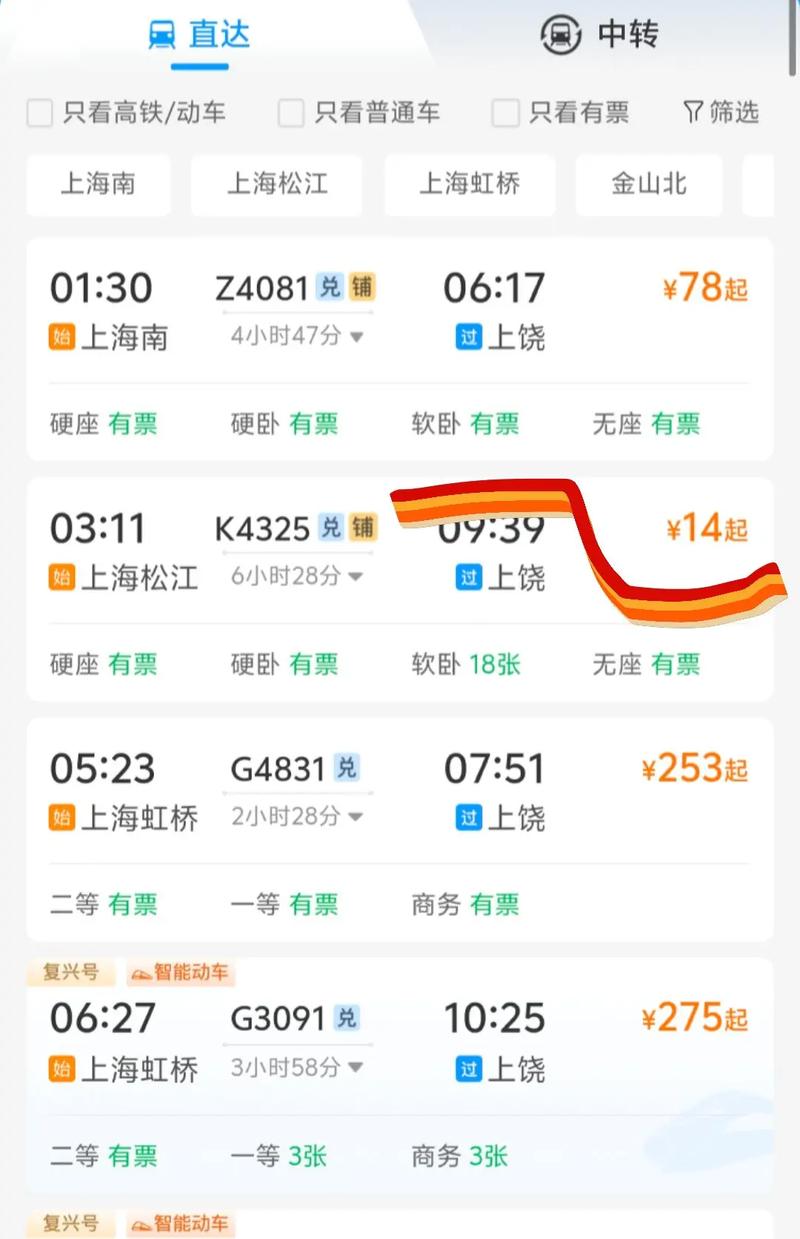The height and width of the screenshot is (1239, 800).
Task: Click the 智能动车 icon tag under G3091 row
Action: tap(180, 971)
